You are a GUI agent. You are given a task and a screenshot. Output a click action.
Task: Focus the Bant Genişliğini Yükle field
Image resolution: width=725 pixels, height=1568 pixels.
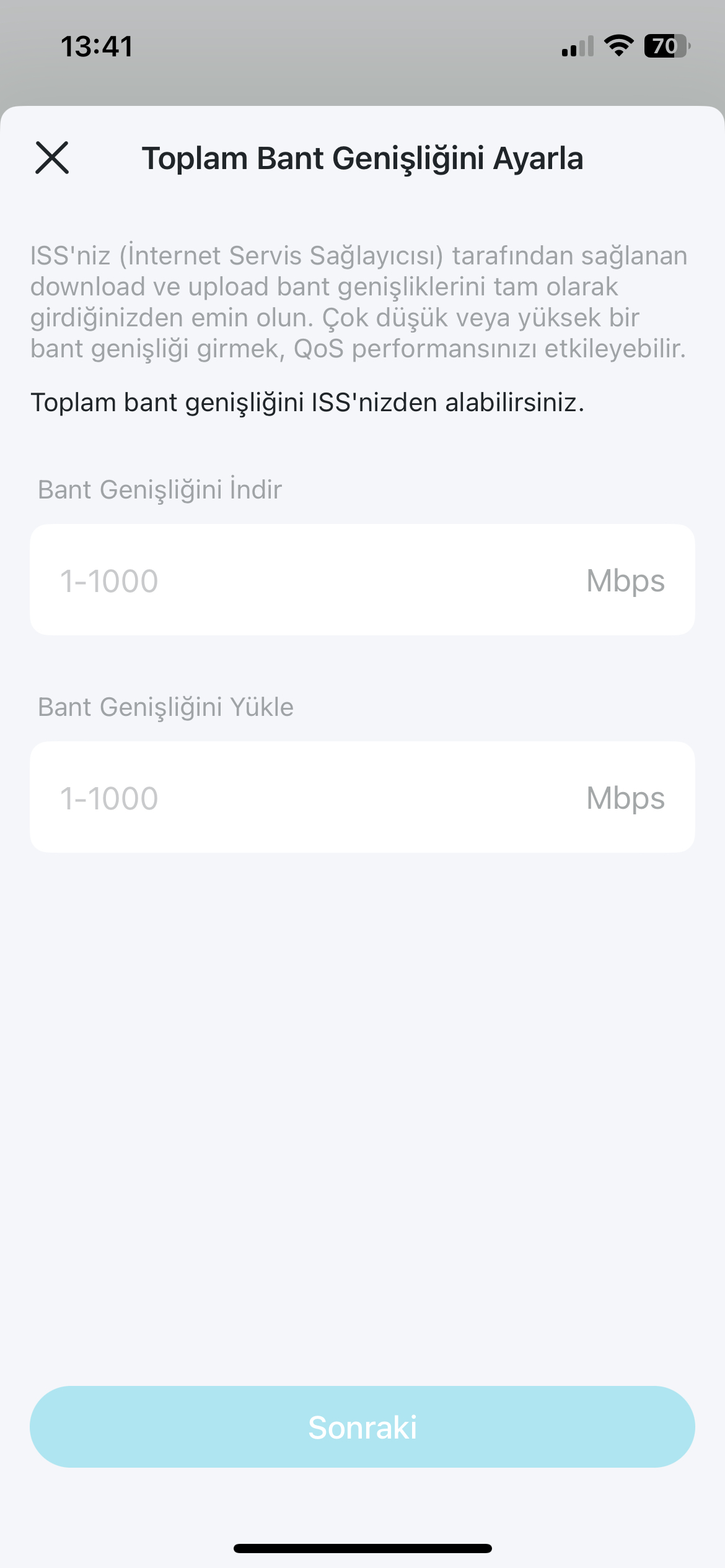362,797
